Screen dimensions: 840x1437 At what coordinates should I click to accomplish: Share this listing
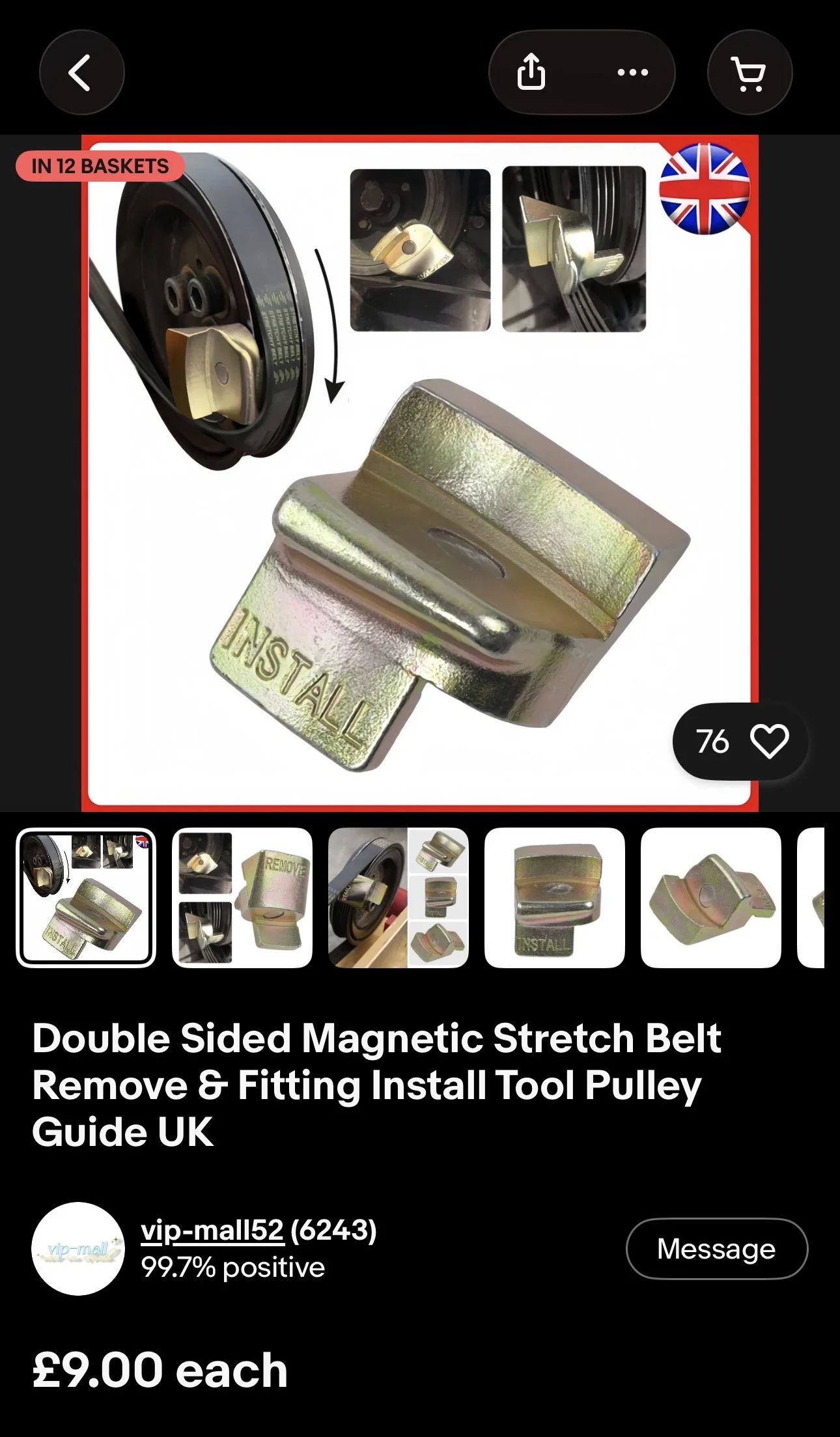tap(531, 72)
